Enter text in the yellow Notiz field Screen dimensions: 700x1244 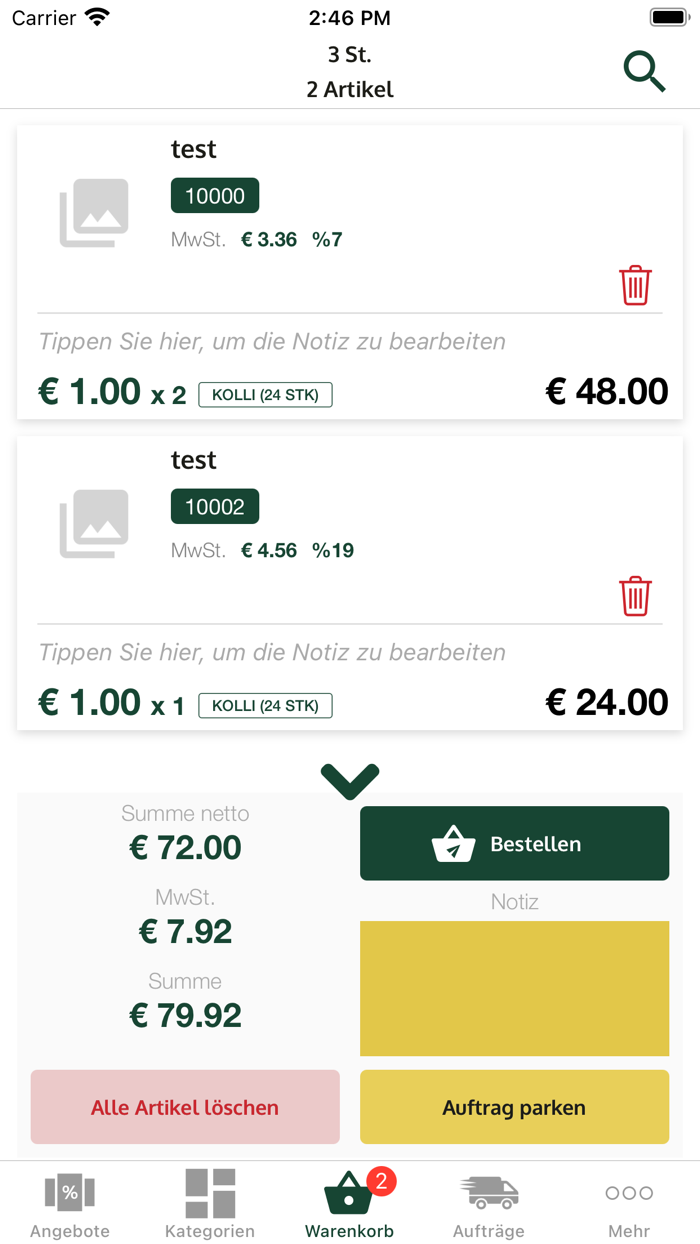point(514,988)
